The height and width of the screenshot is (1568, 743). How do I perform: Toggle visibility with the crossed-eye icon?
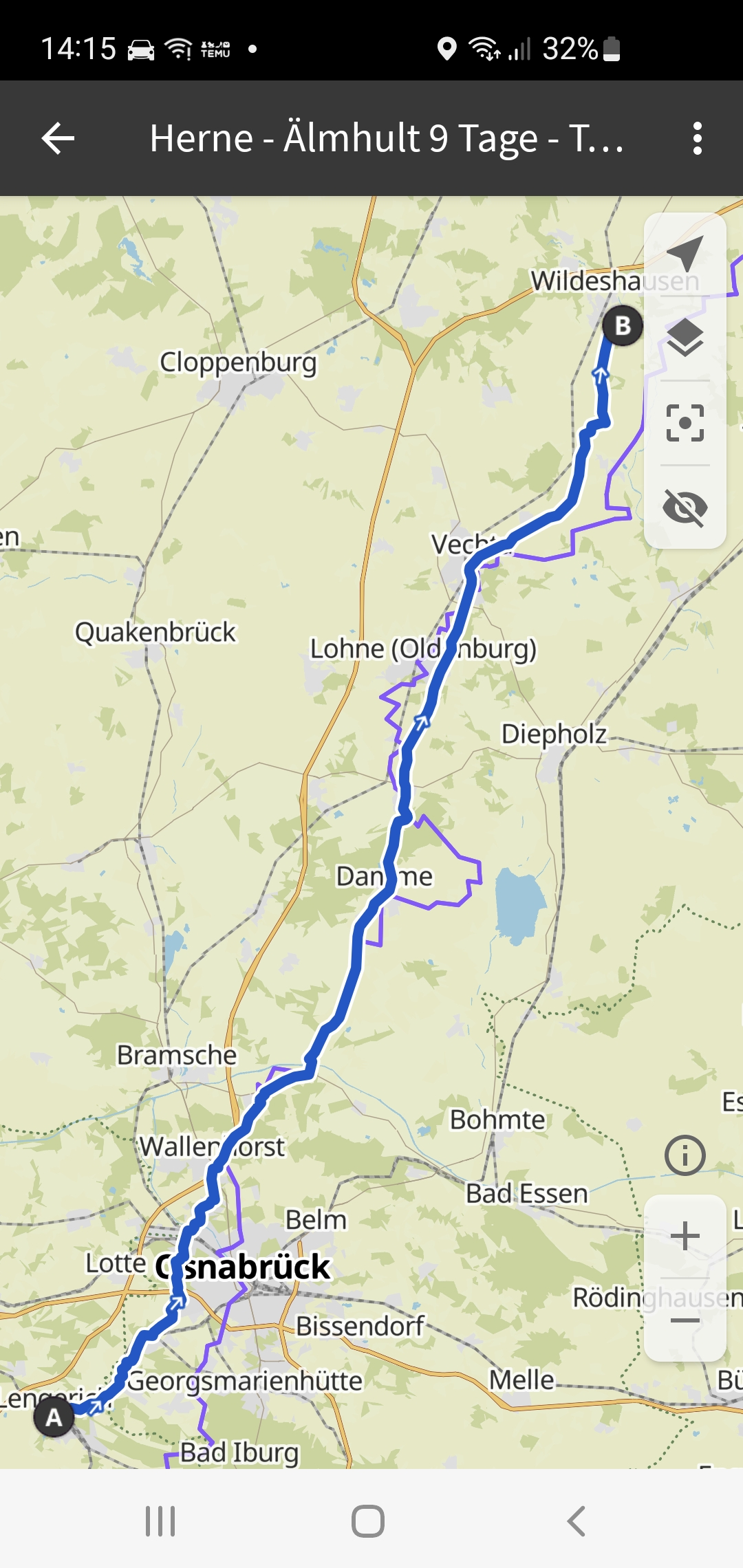[x=685, y=508]
